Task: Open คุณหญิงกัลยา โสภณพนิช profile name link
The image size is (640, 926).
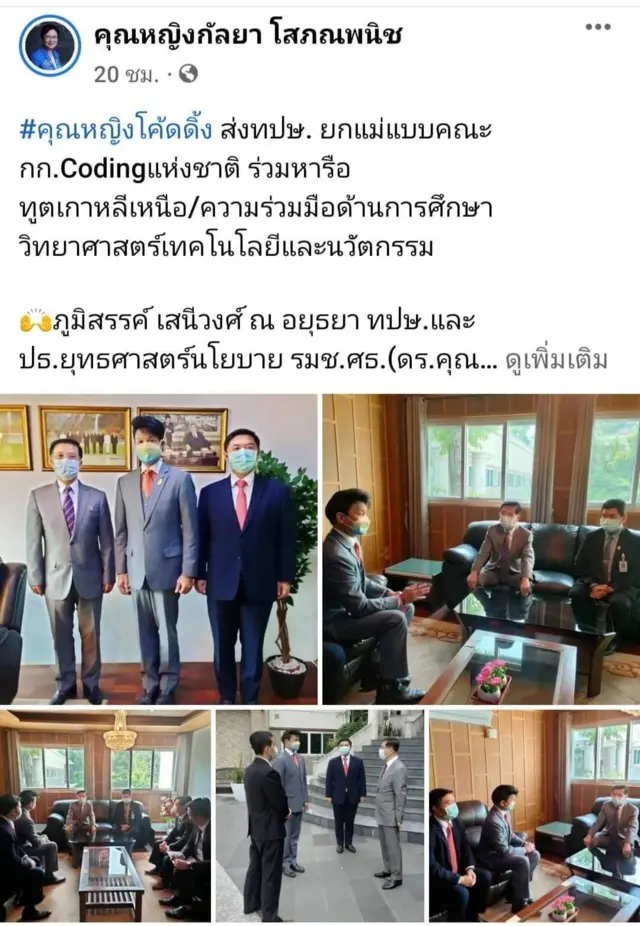Action: point(247,37)
